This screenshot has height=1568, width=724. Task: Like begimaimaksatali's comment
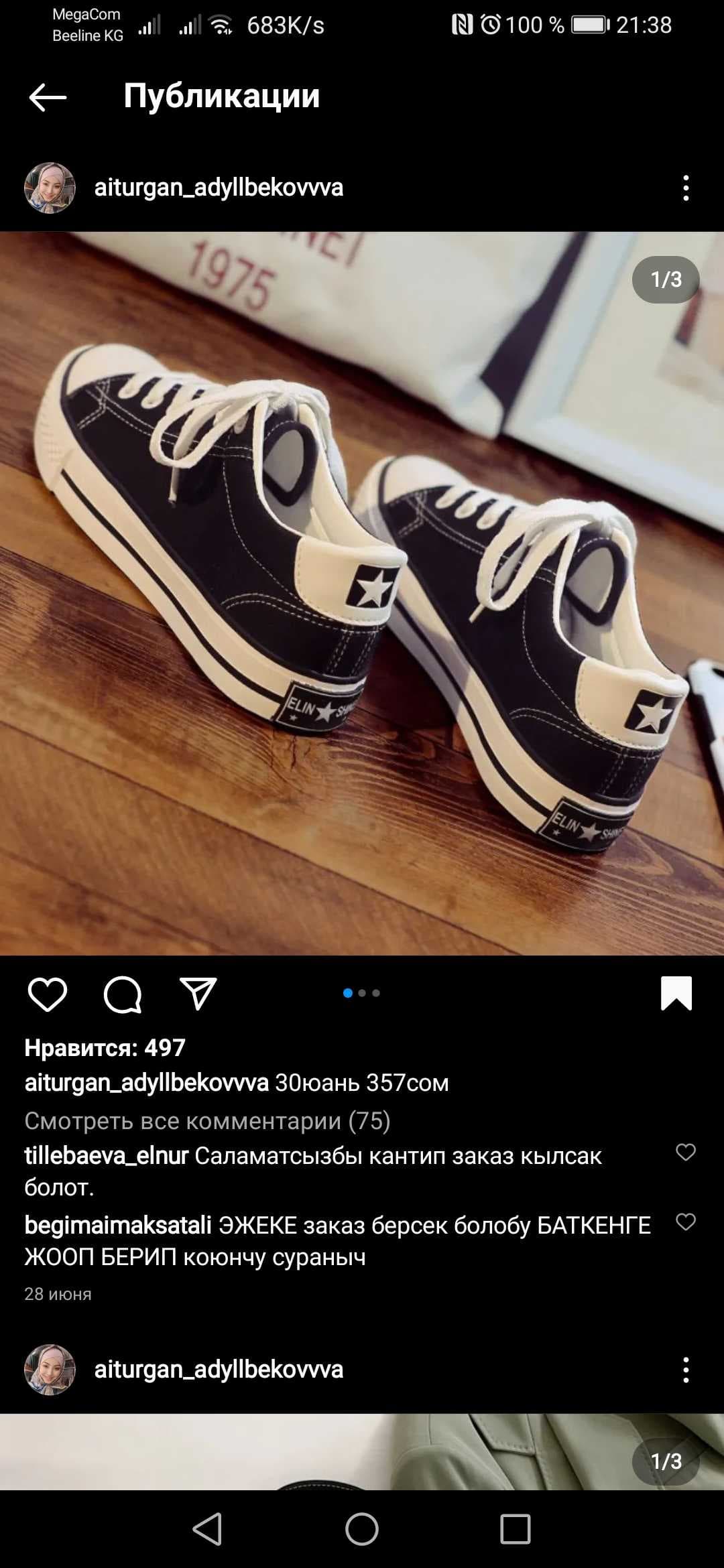685,1222
